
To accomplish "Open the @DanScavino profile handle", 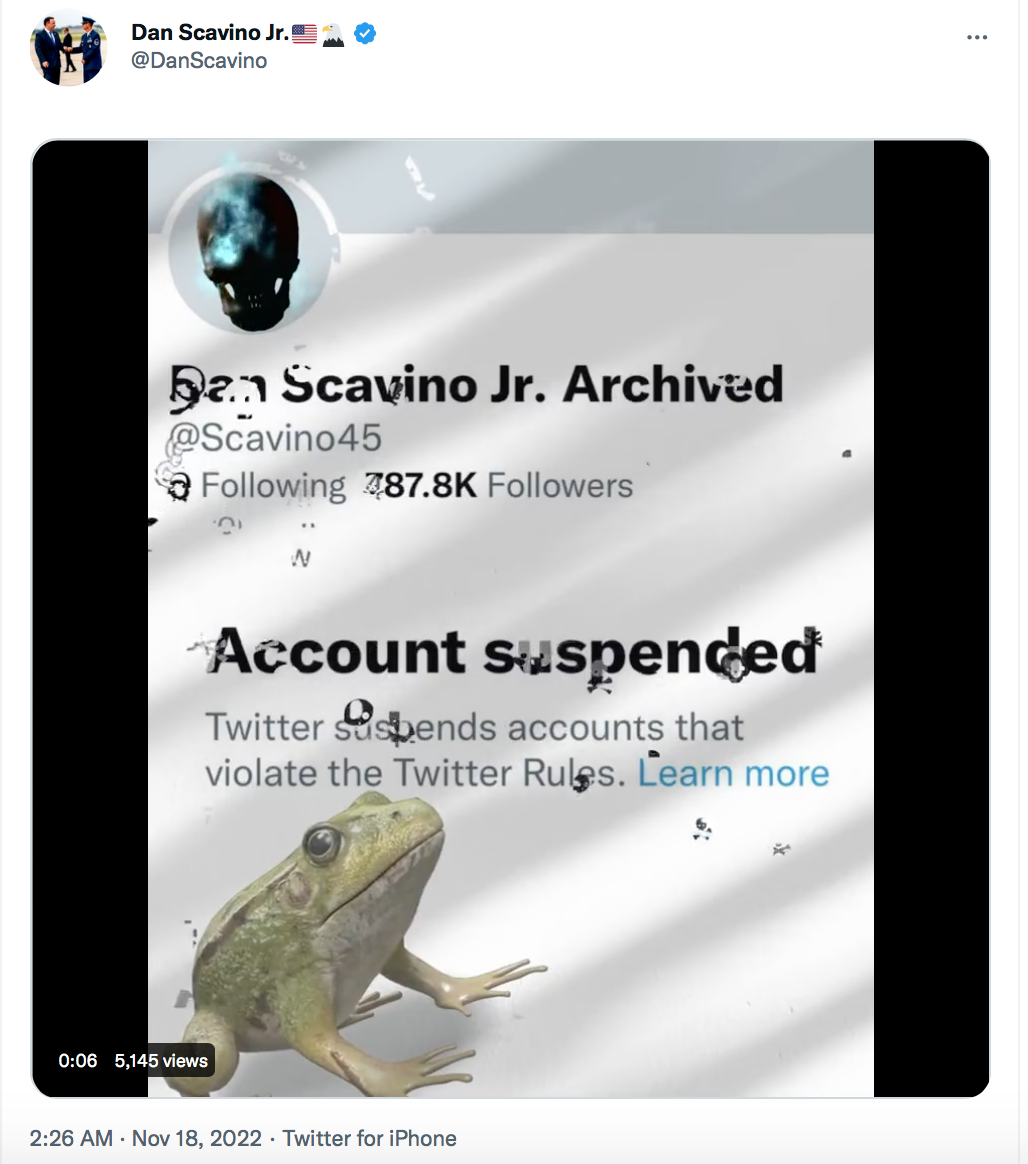I will click(x=199, y=60).
